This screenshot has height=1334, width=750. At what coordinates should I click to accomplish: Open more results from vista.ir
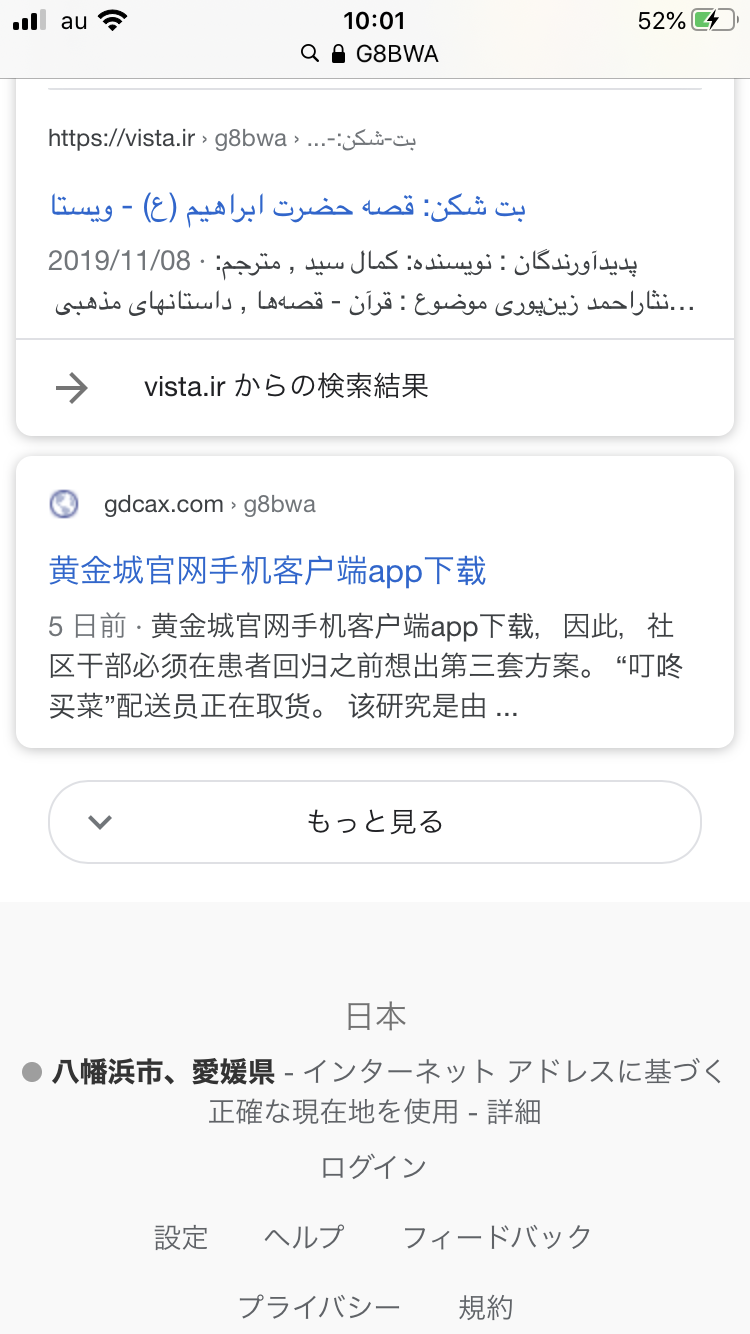(x=285, y=387)
